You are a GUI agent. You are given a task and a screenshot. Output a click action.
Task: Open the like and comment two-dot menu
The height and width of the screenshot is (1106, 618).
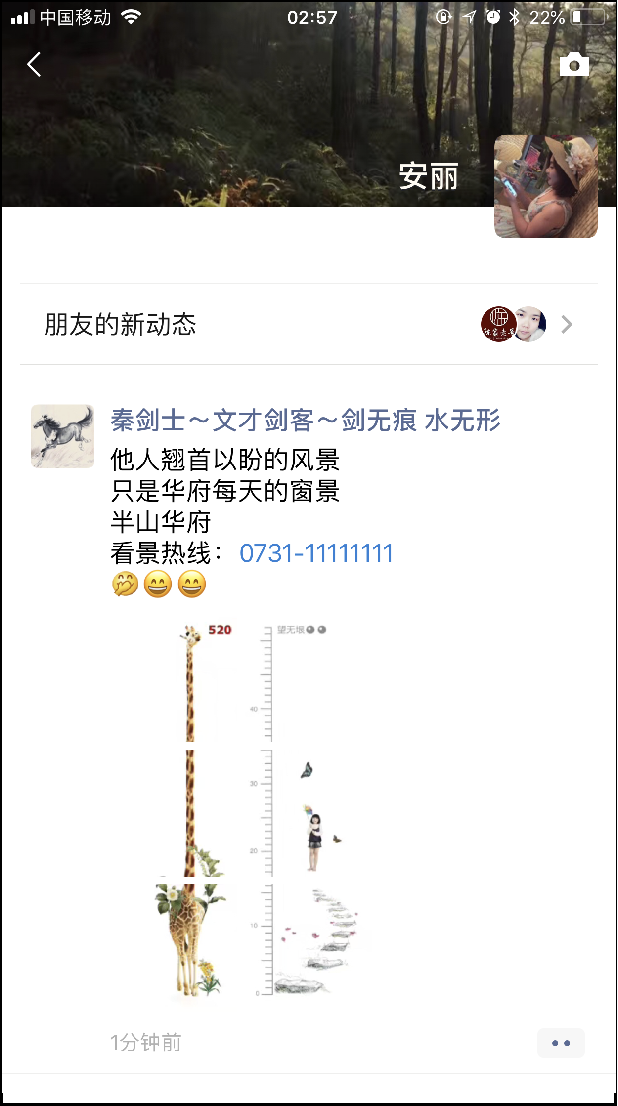tap(560, 1043)
